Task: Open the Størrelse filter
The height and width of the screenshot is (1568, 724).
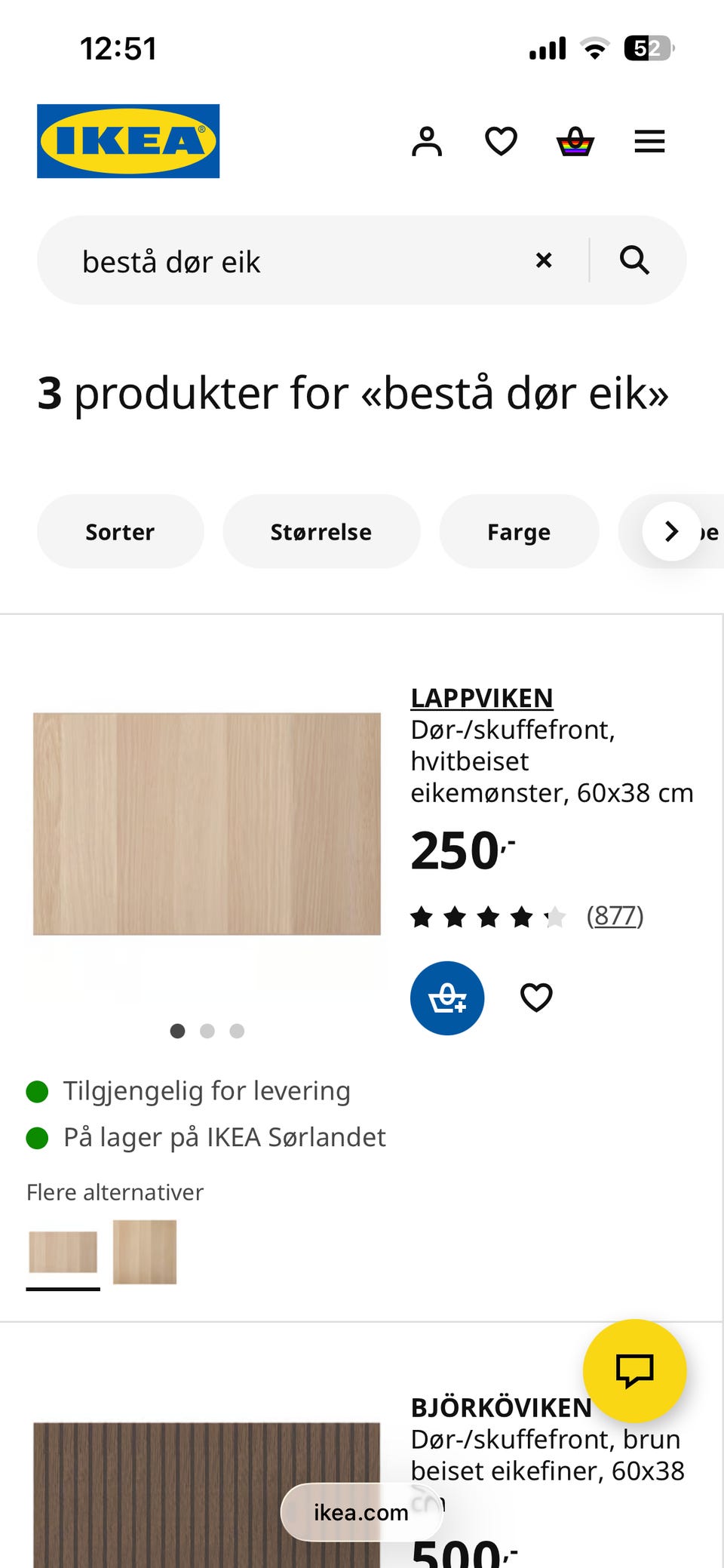Action: pyautogui.click(x=321, y=530)
